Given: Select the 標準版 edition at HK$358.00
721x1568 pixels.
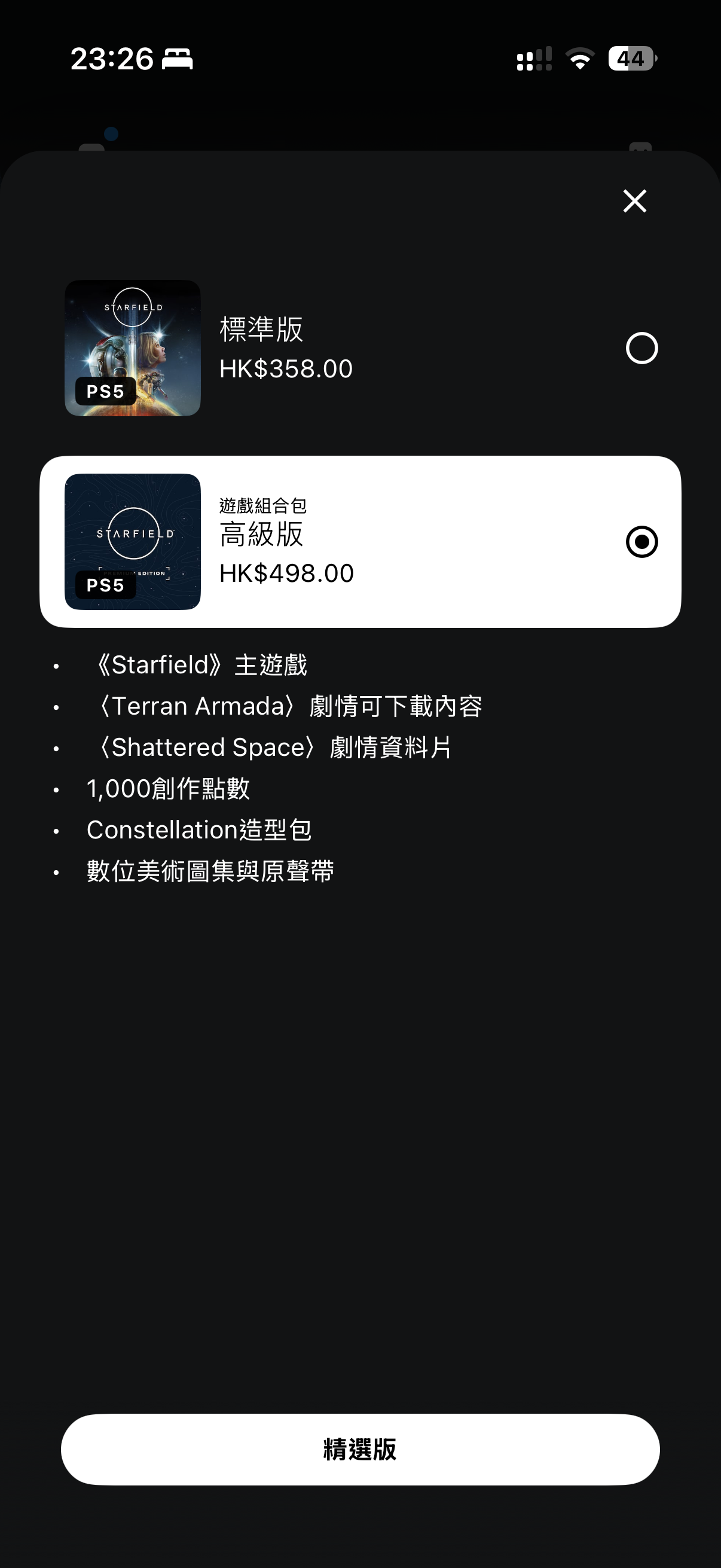Looking at the screenshot, I should coord(641,348).
